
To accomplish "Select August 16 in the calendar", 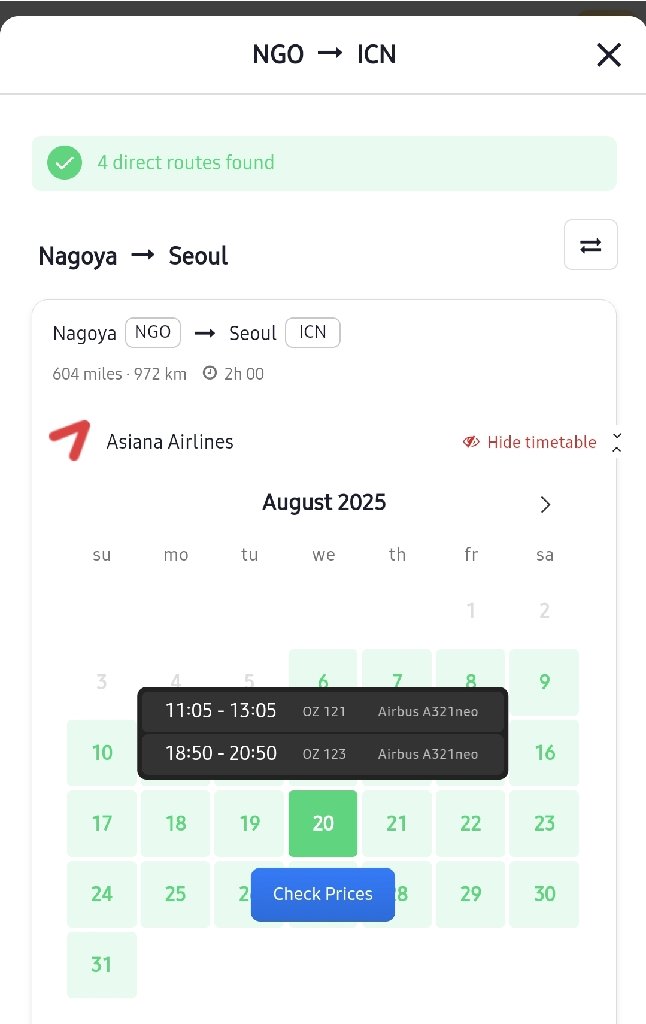I will tap(544, 752).
